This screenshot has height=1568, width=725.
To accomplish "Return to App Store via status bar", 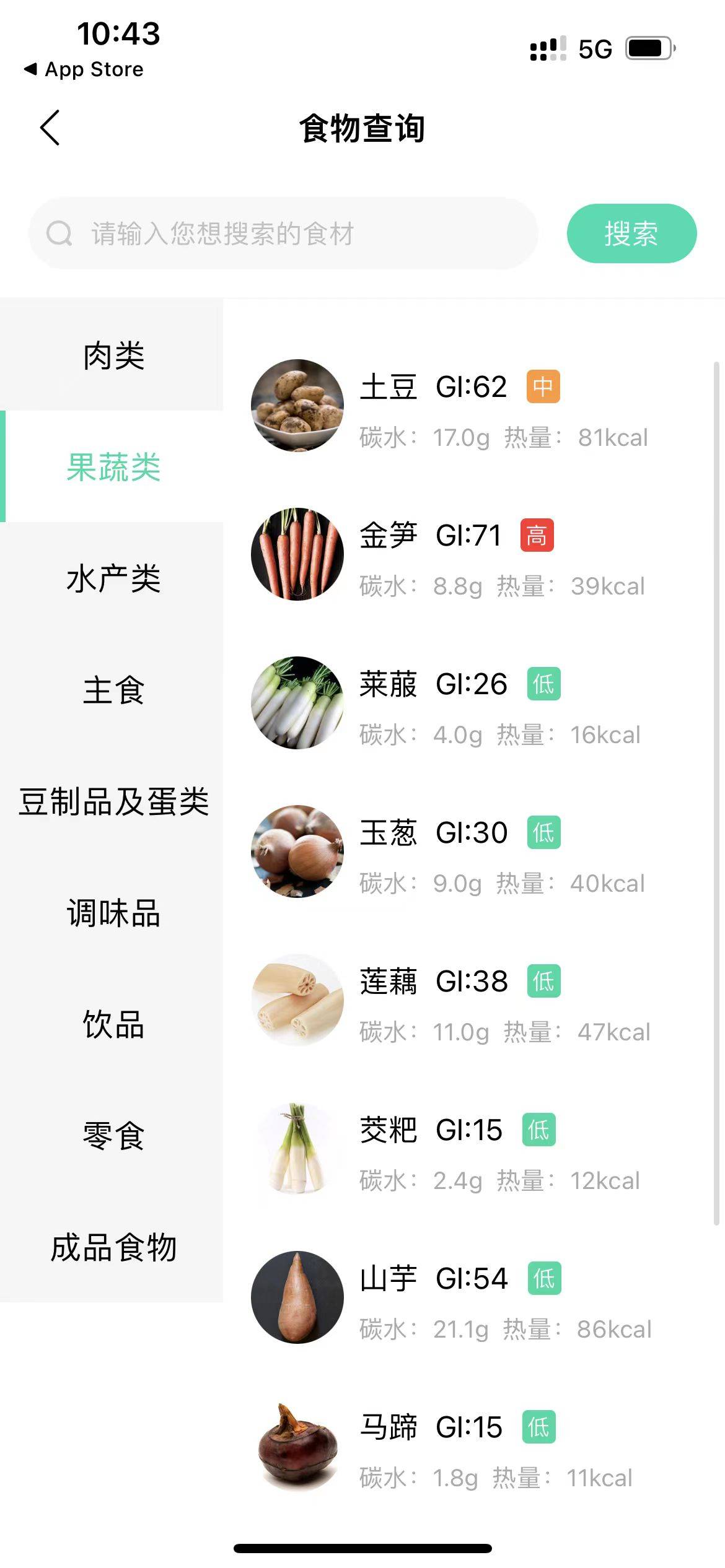I will click(84, 69).
